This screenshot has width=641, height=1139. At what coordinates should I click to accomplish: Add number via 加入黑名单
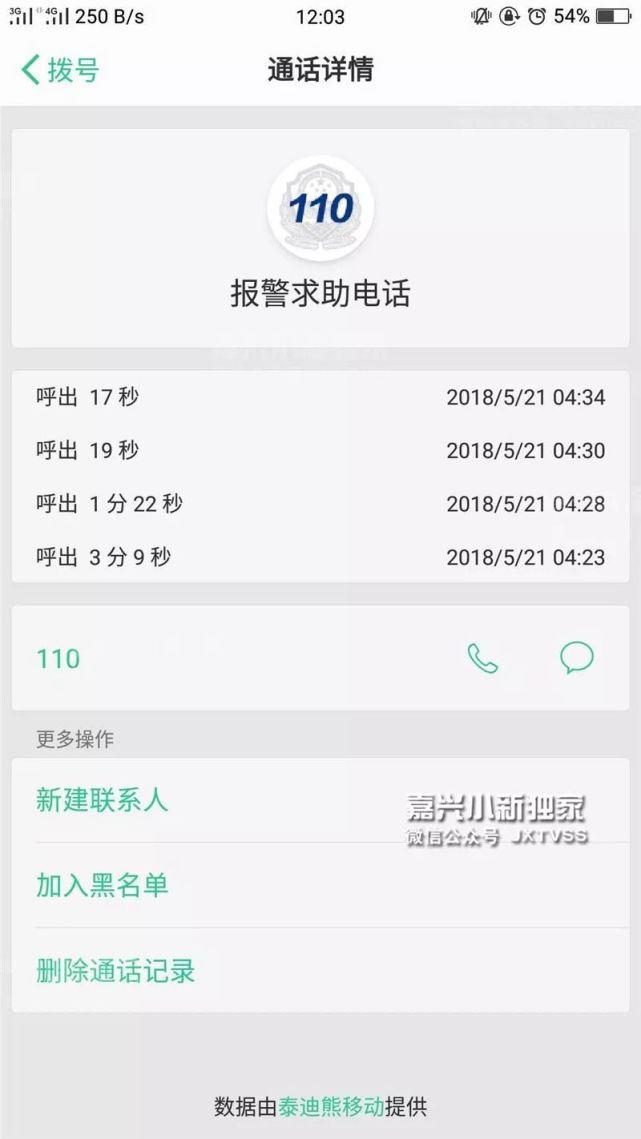click(320, 885)
